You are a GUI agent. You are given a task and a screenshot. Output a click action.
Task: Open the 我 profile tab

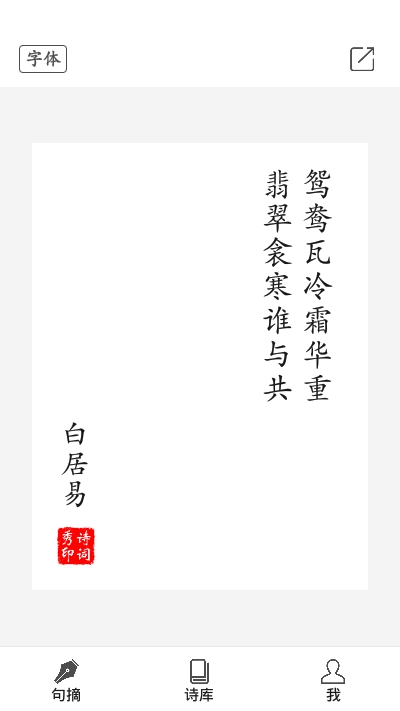click(x=333, y=680)
